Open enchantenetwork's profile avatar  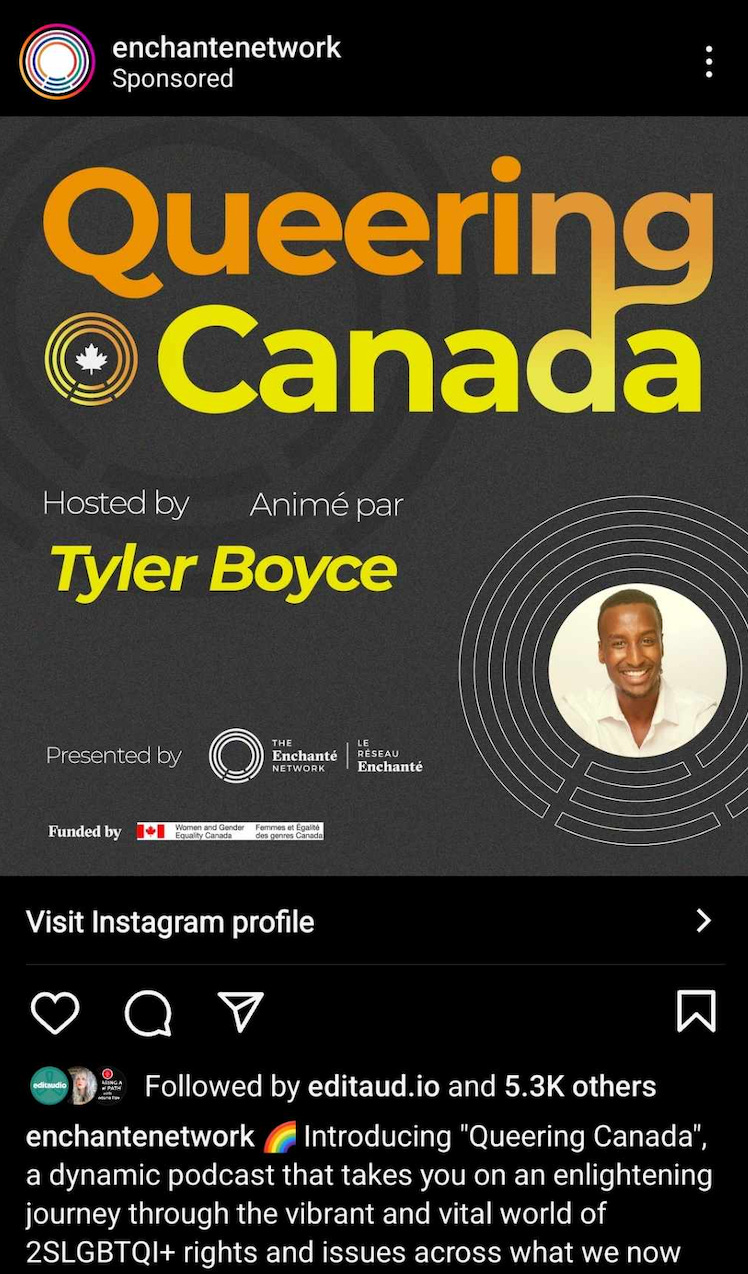pos(57,62)
